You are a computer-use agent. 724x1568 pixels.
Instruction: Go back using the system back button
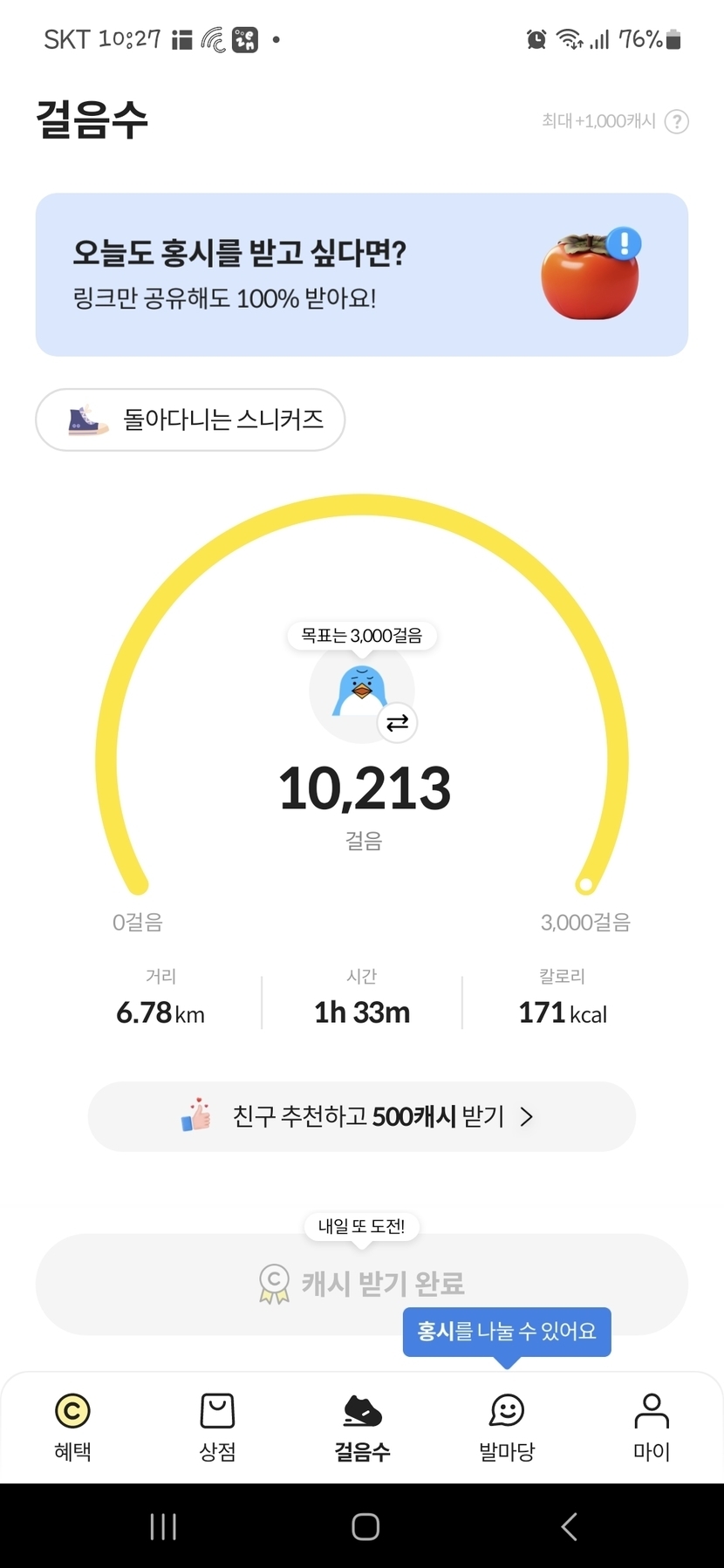tap(569, 1526)
